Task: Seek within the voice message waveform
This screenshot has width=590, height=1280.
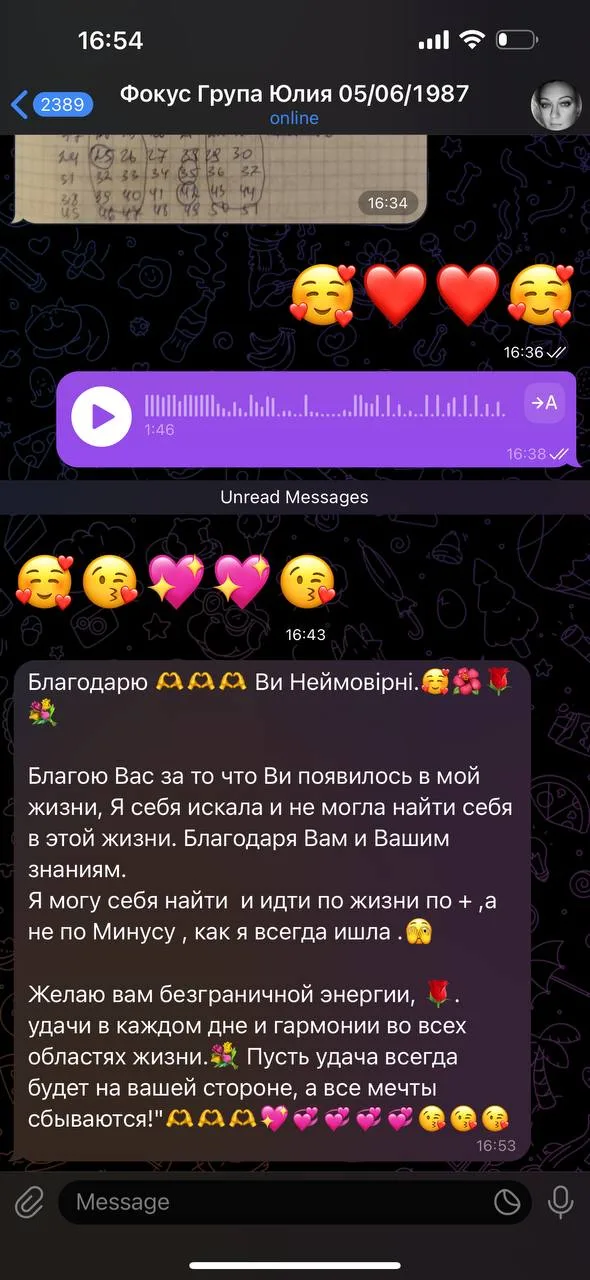Action: (x=325, y=404)
